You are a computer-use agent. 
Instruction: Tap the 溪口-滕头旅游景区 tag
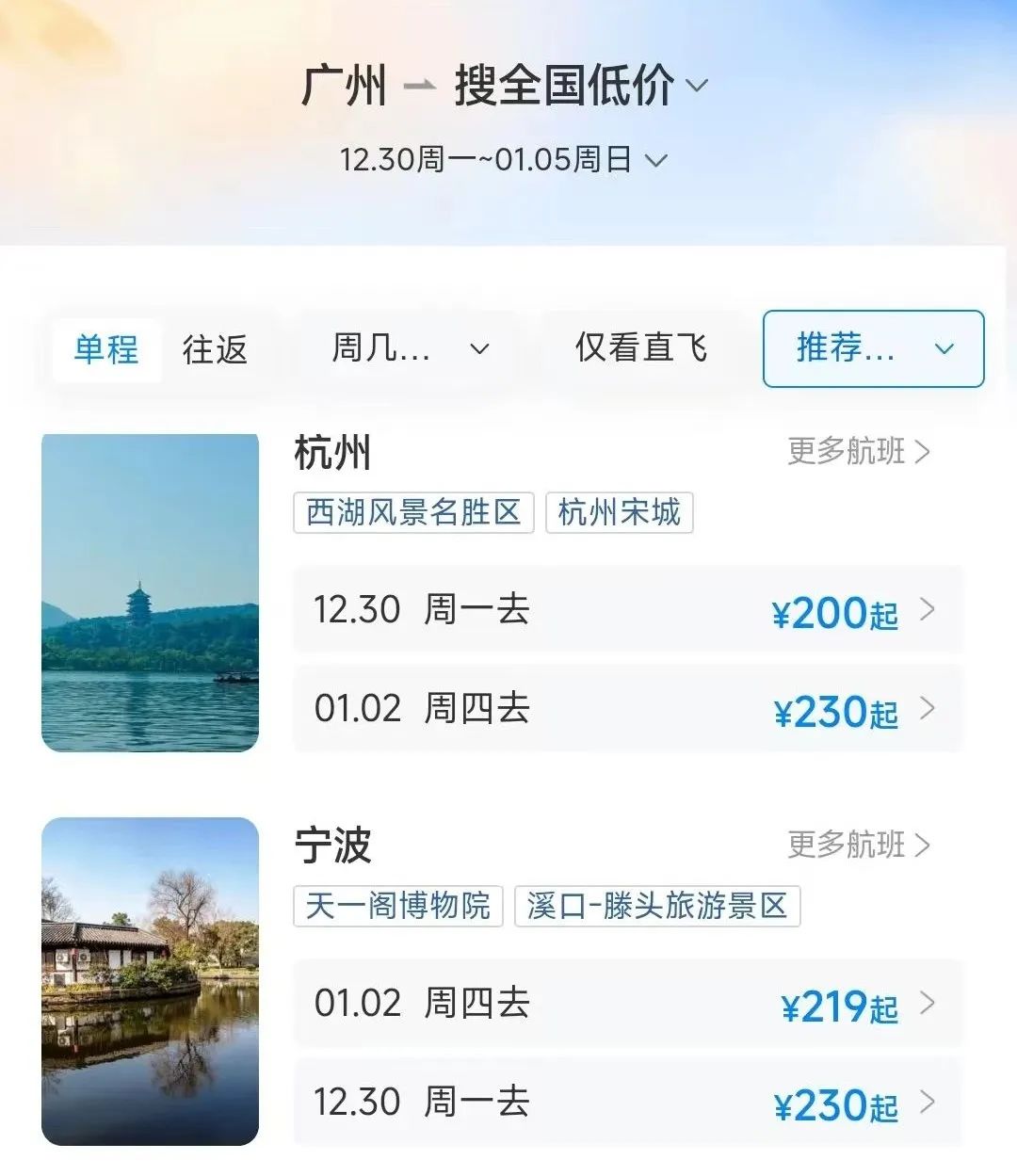coord(656,906)
